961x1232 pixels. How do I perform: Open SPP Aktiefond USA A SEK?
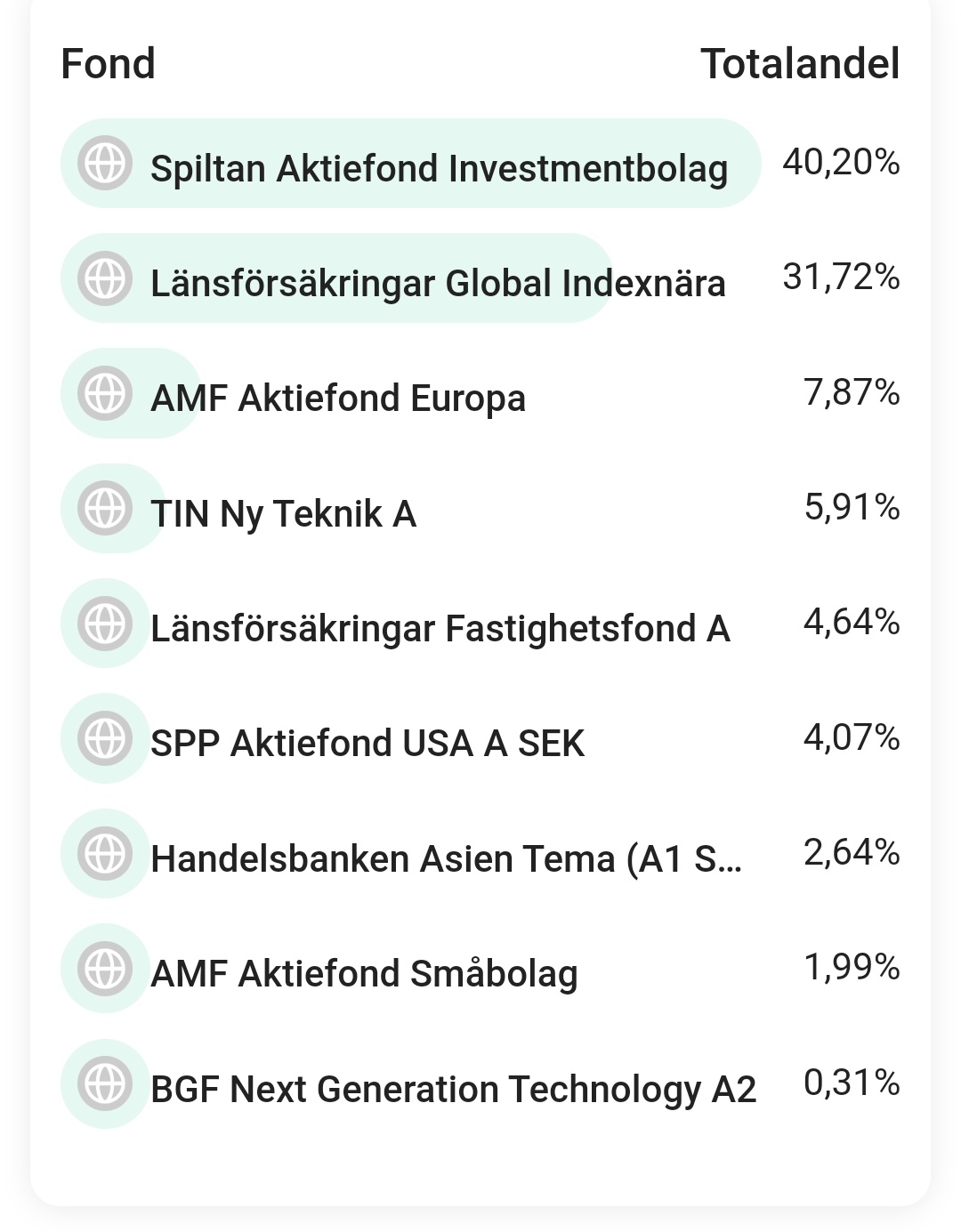(480, 738)
